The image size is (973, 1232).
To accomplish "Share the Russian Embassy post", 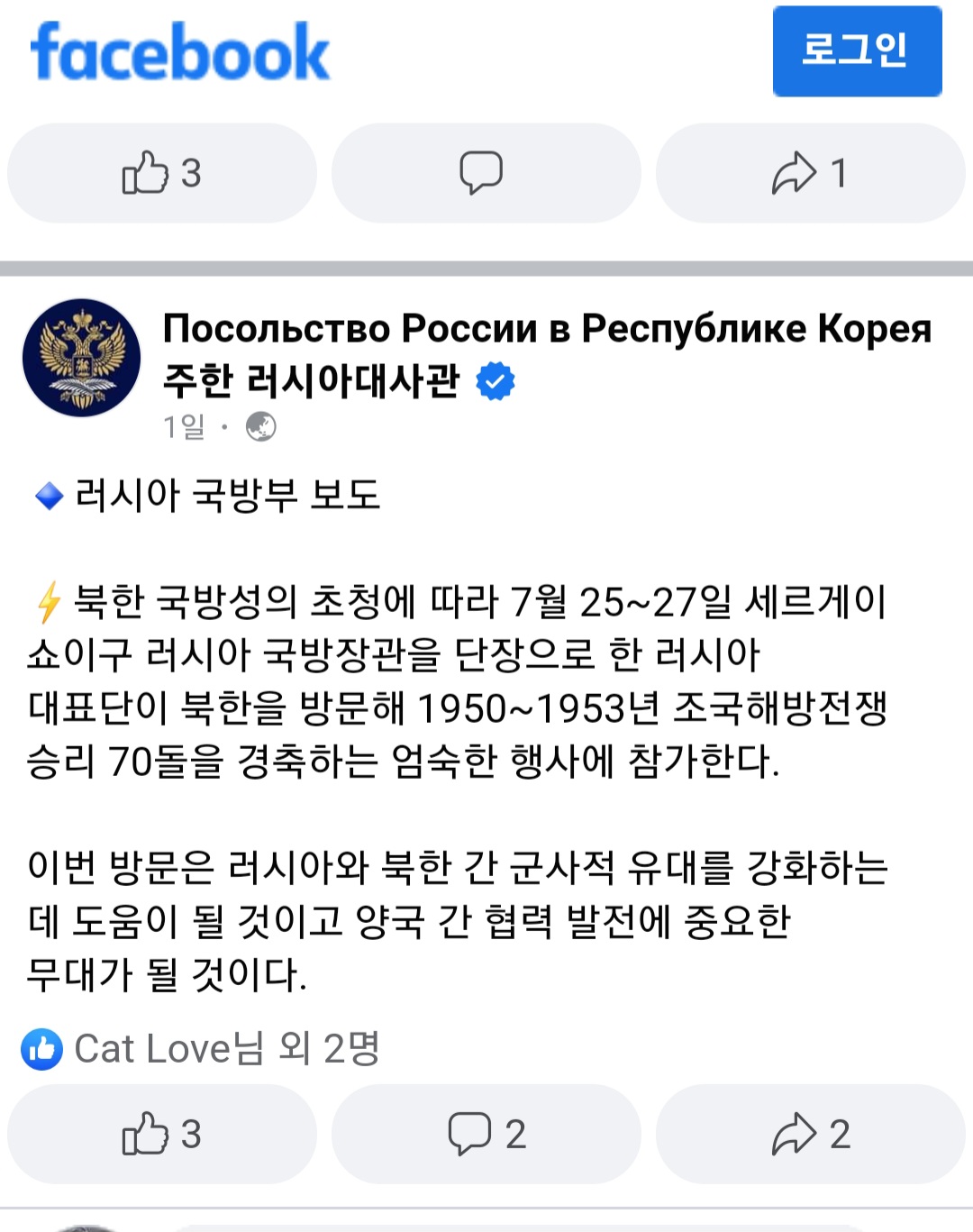I will point(810,1134).
